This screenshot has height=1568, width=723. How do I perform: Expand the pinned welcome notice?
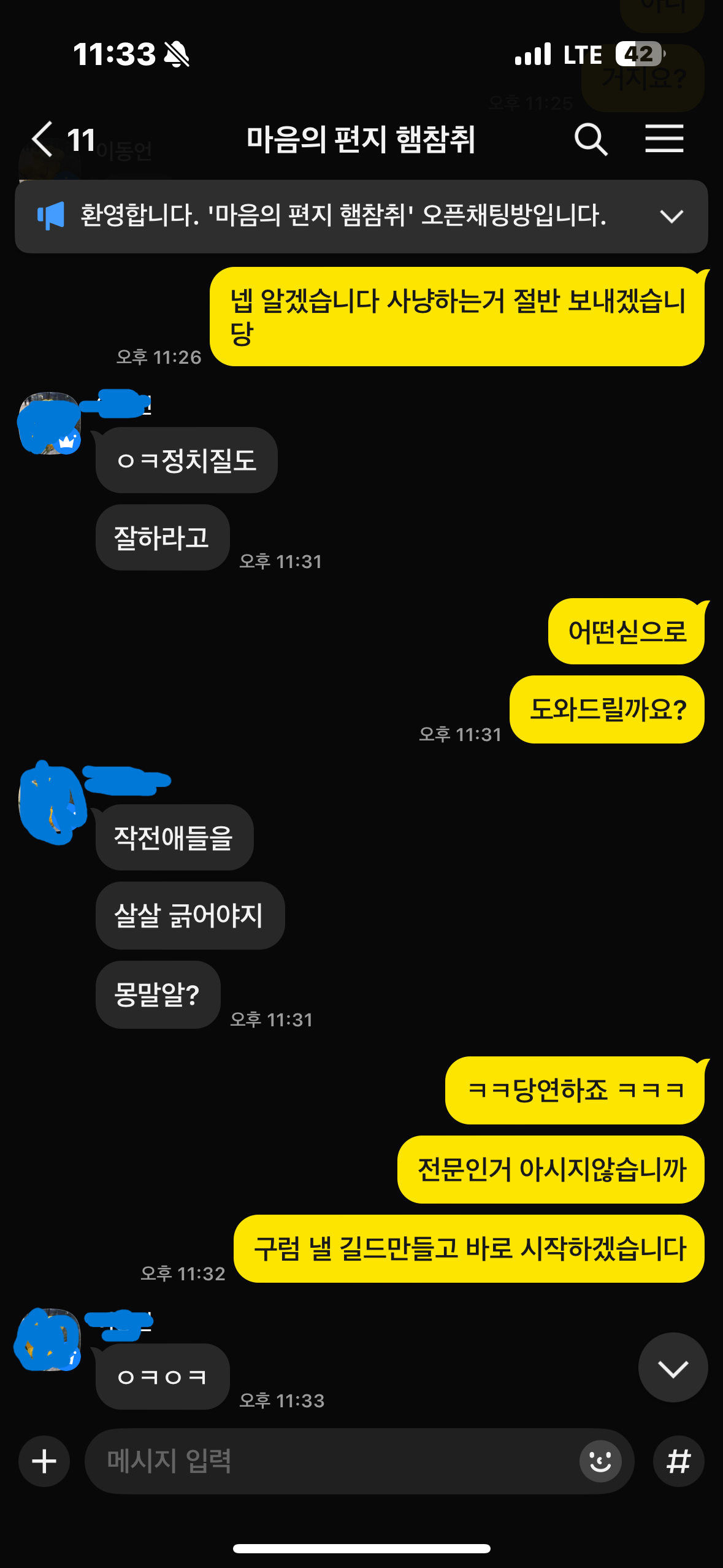coord(671,216)
